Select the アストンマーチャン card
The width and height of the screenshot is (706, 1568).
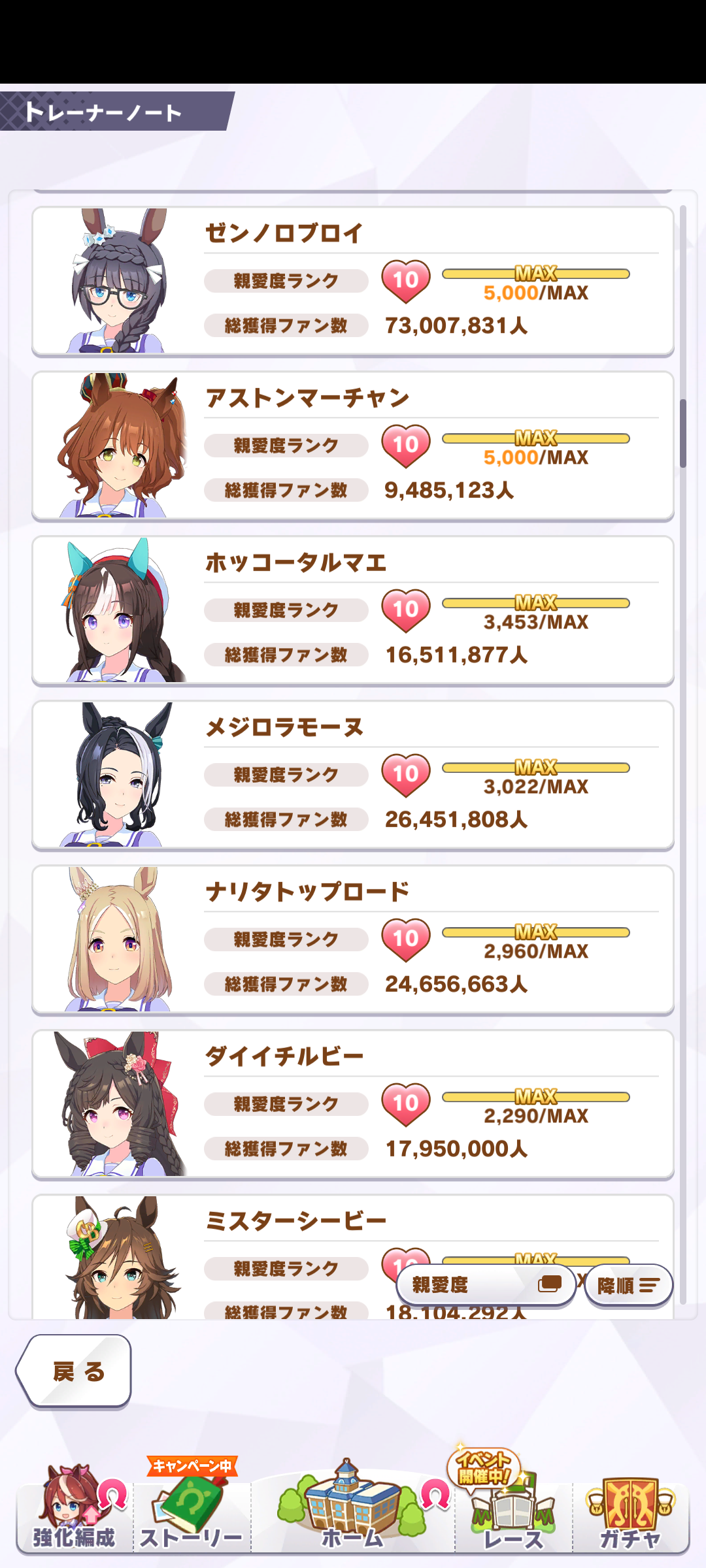point(353,446)
